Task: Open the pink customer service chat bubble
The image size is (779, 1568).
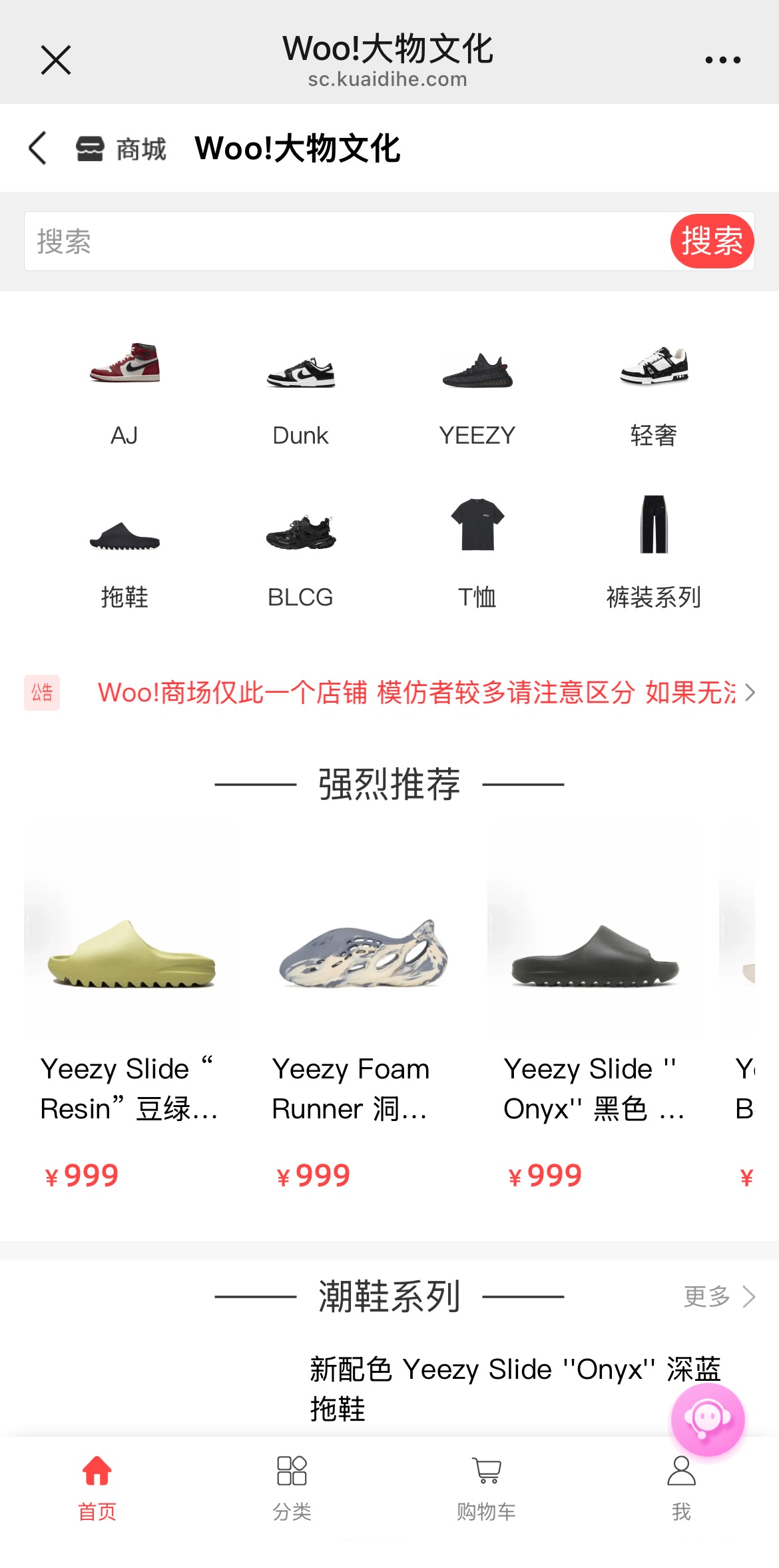Action: (x=707, y=1419)
